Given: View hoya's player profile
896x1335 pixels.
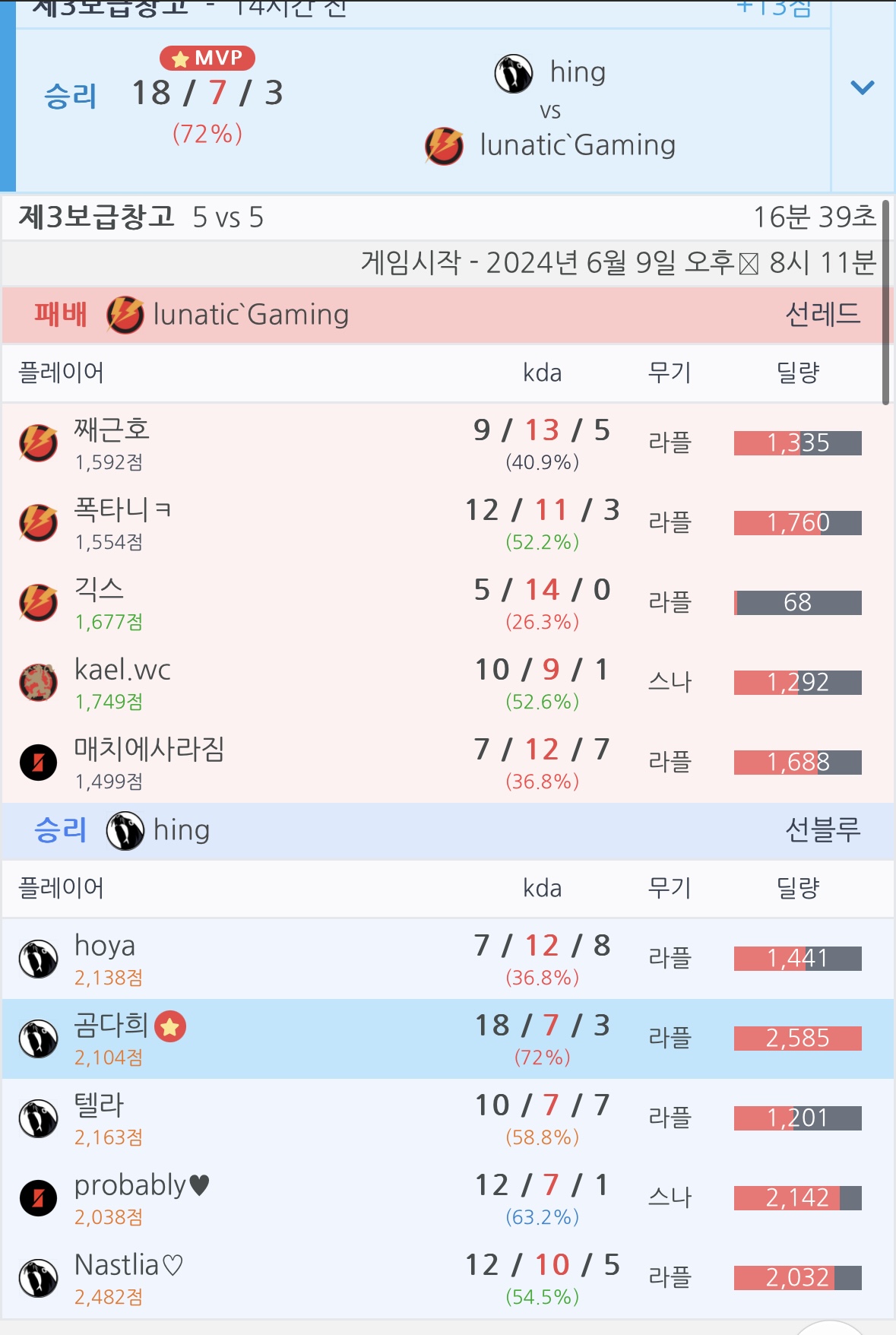Looking at the screenshot, I should (x=105, y=946).
